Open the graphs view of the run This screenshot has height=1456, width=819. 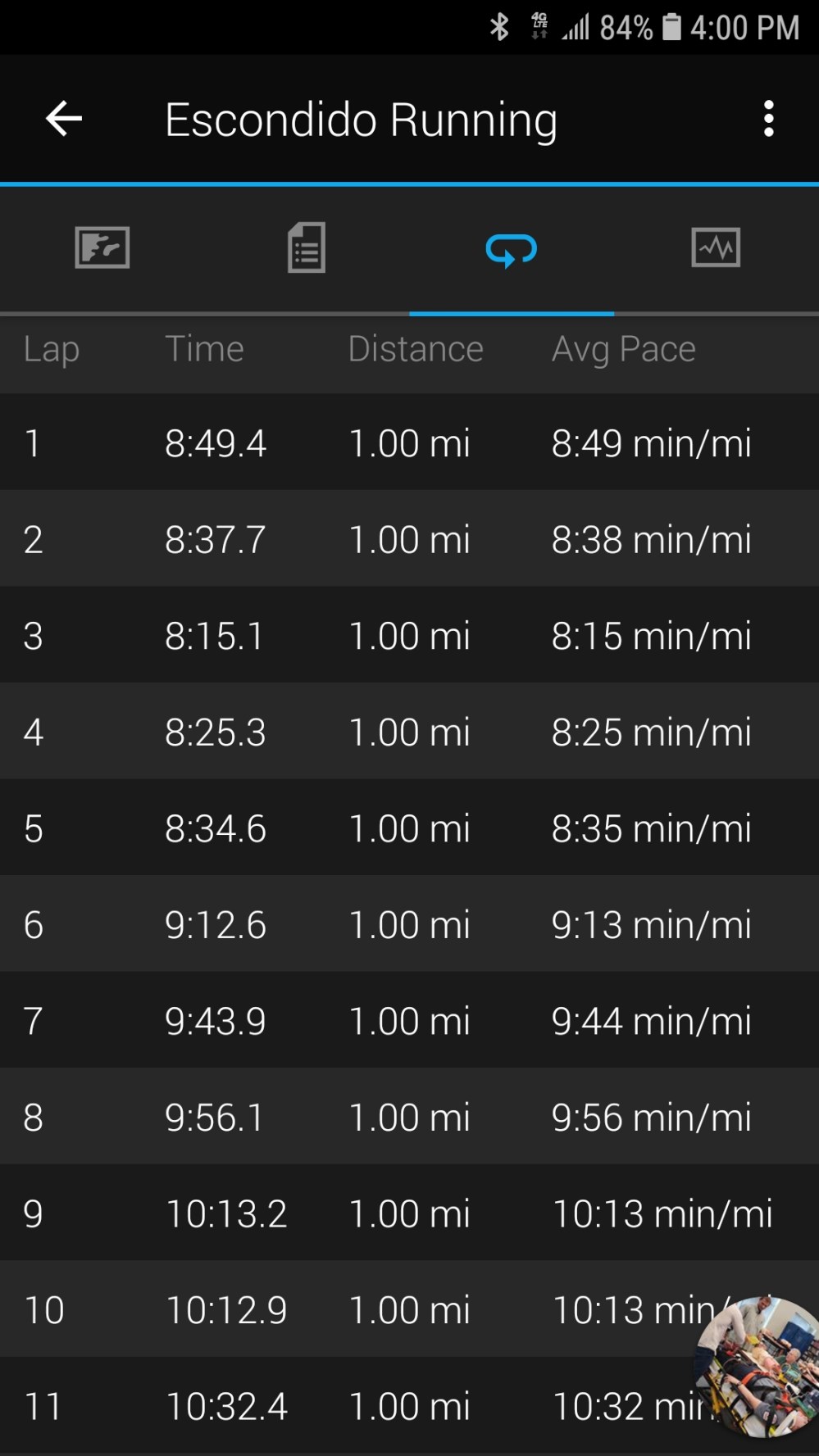(716, 248)
